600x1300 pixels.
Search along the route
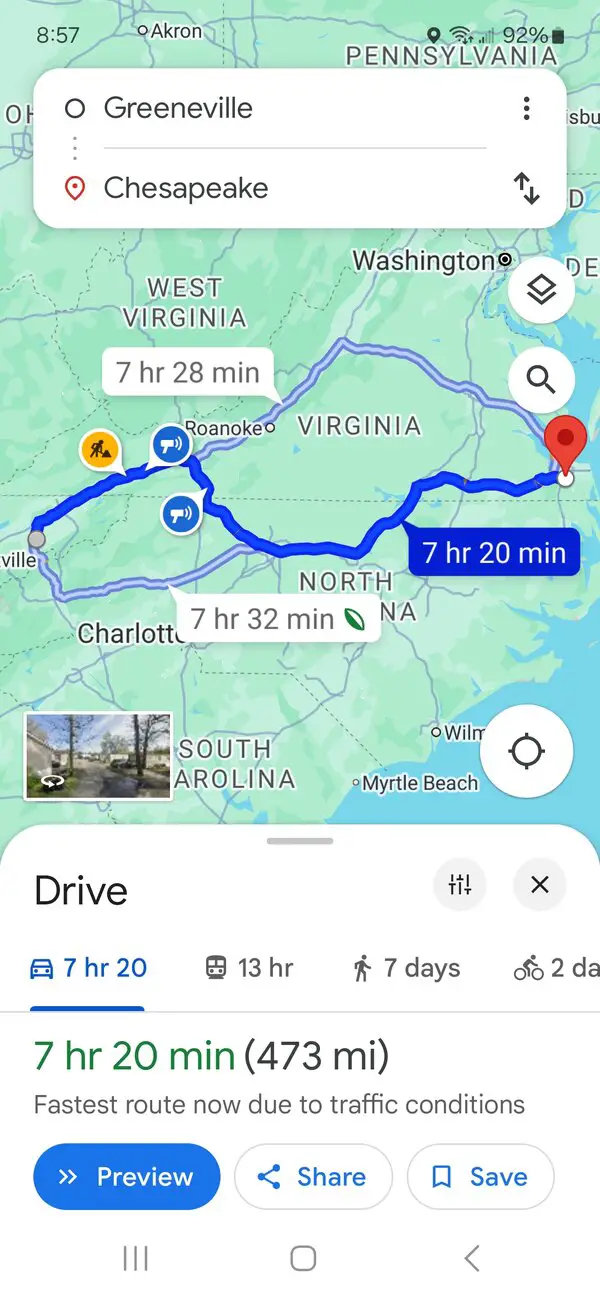541,380
